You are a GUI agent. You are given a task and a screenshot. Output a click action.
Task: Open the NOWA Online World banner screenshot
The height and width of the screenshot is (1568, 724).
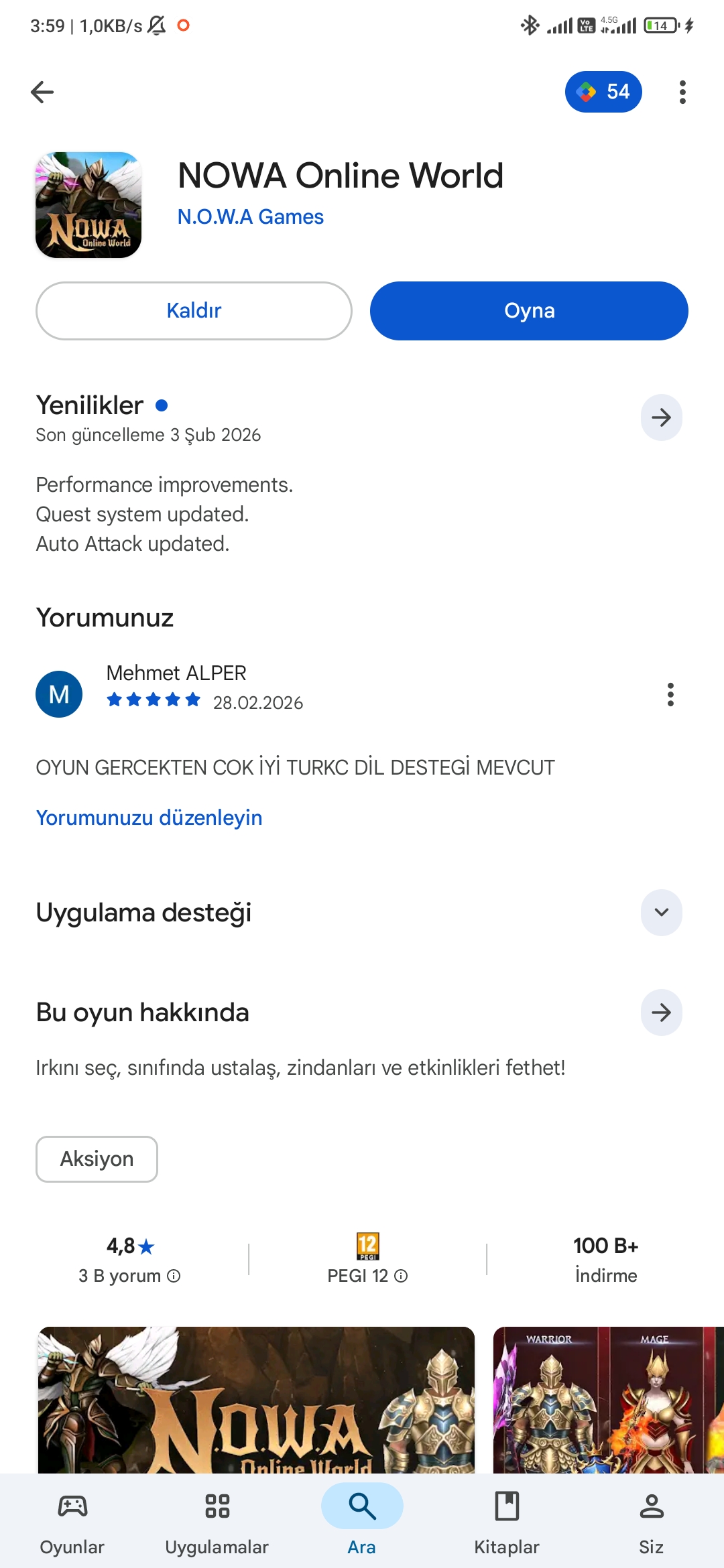(x=256, y=1399)
